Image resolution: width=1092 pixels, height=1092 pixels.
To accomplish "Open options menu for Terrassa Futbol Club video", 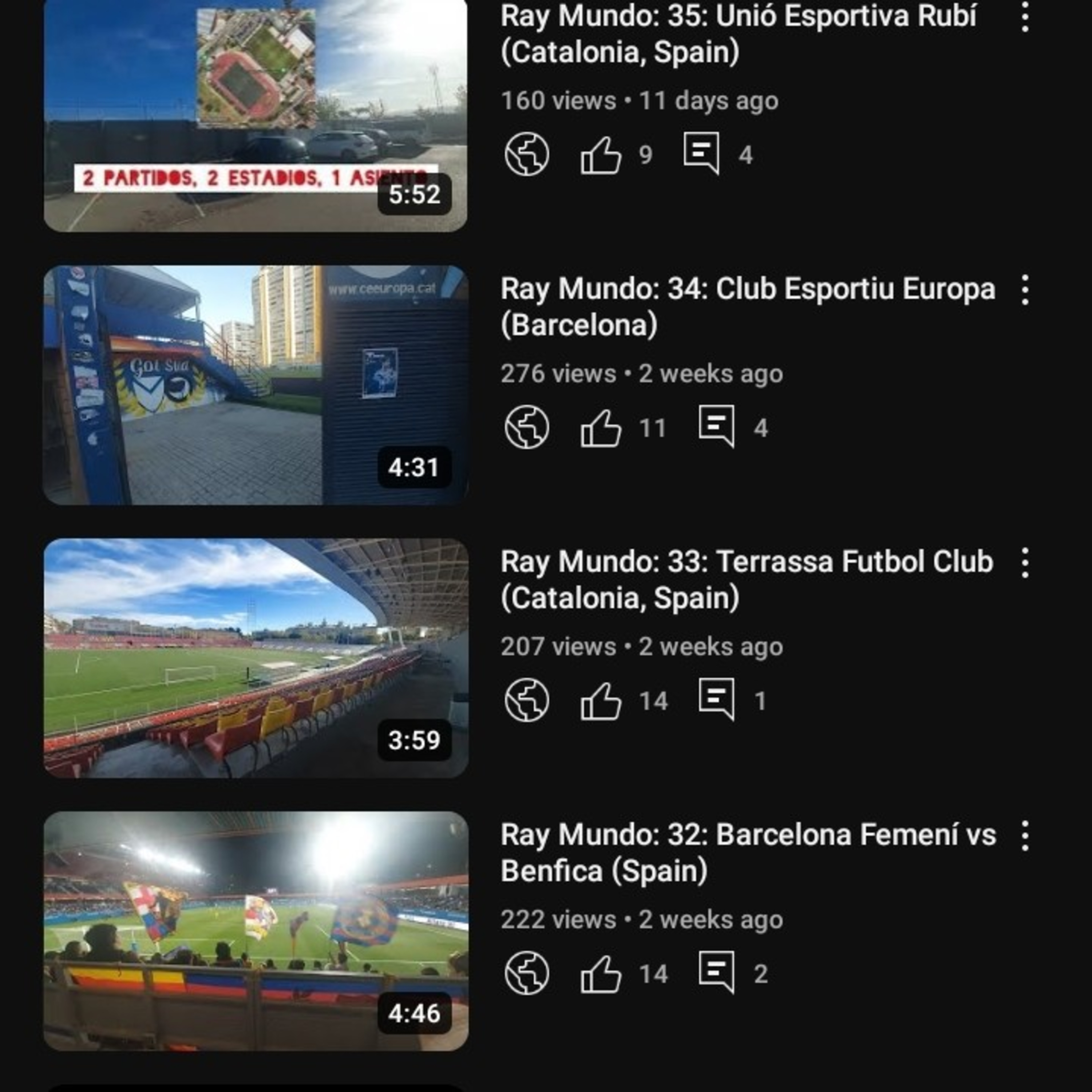I will click(x=1025, y=563).
